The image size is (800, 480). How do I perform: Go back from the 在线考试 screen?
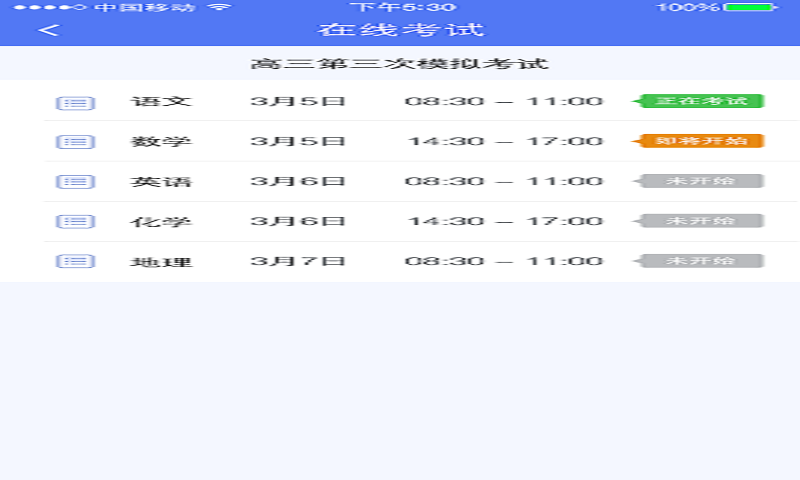(49, 30)
